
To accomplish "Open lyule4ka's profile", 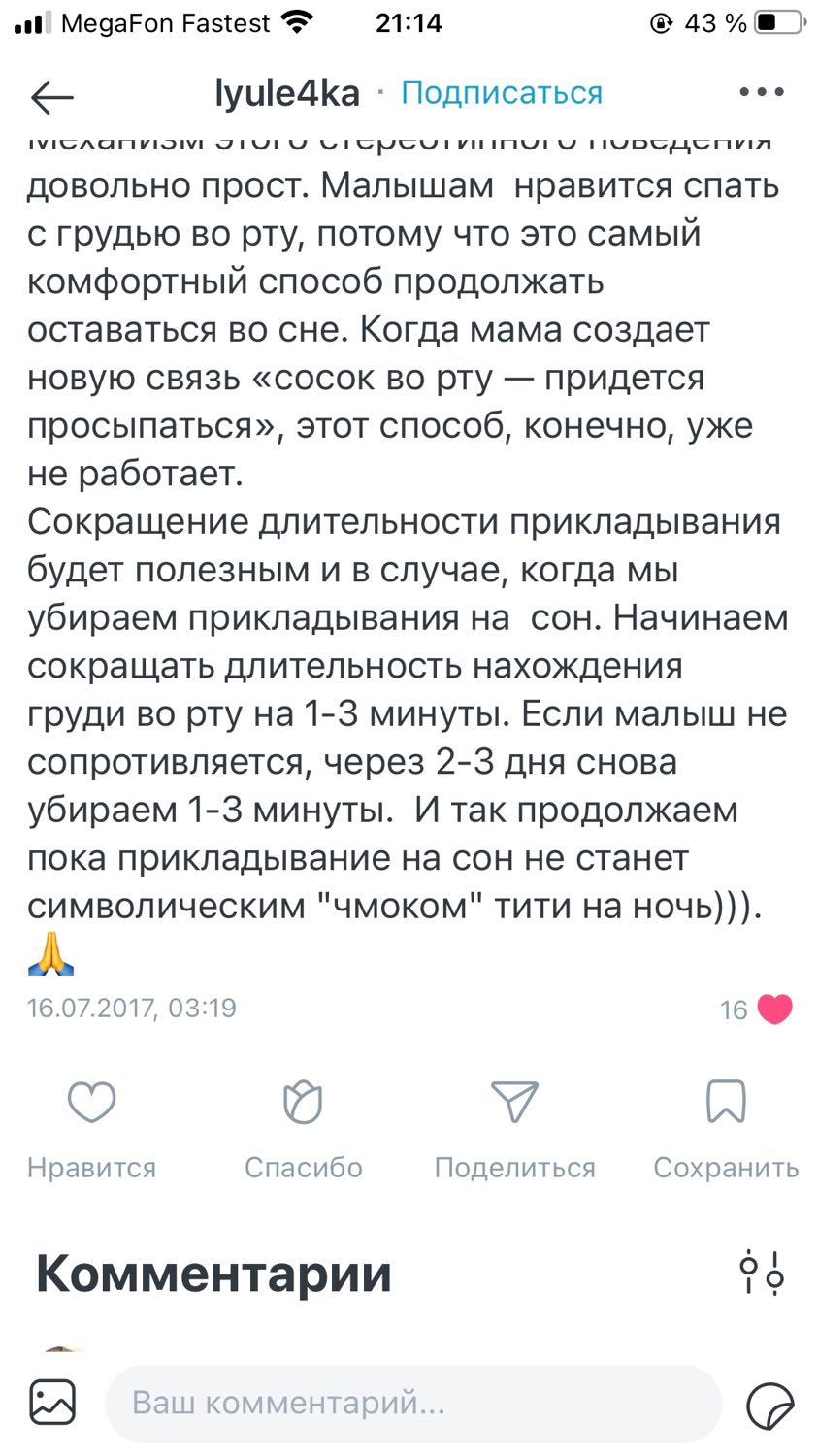I will coord(287,93).
